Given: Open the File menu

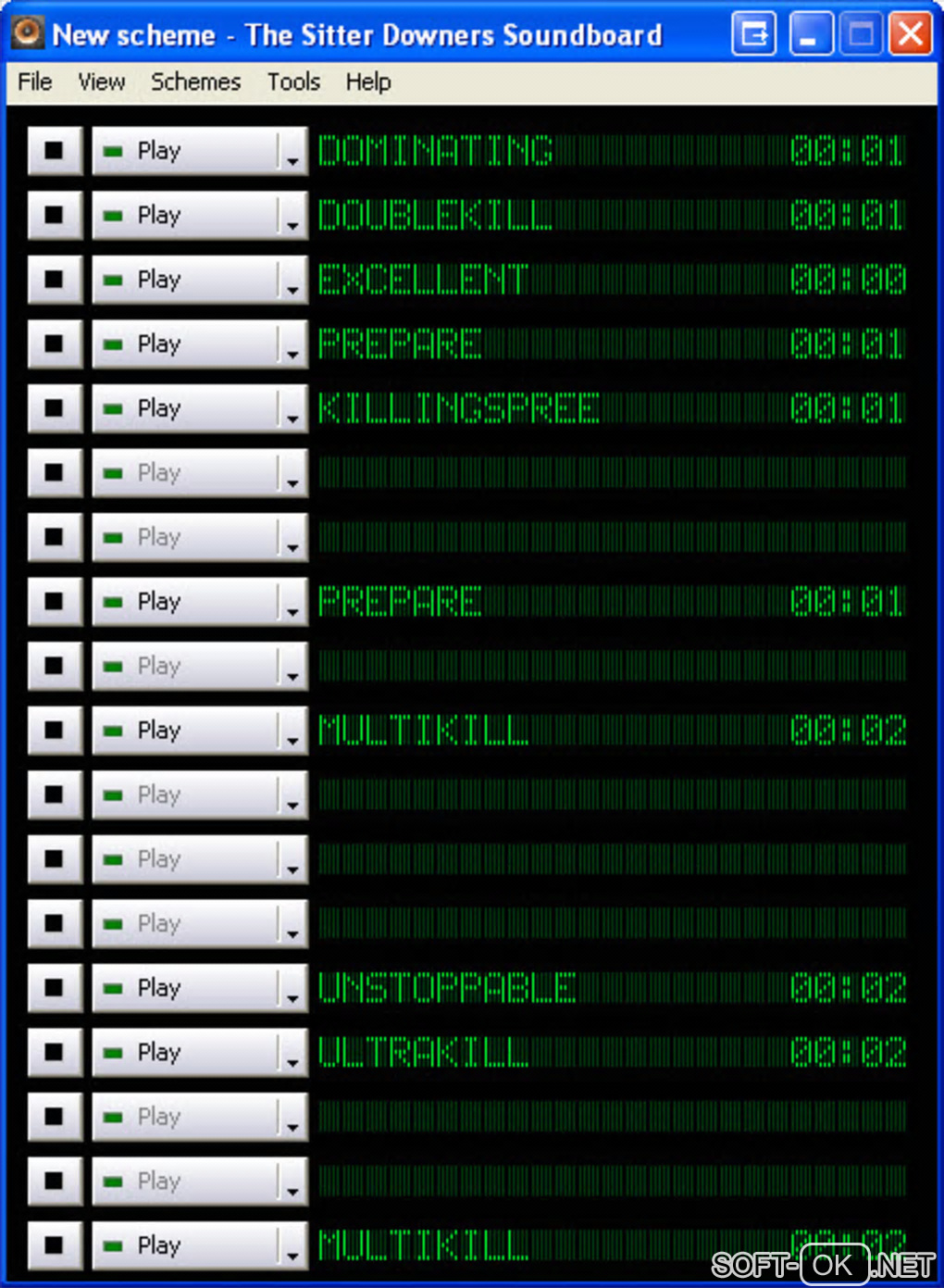Looking at the screenshot, I should coord(34,81).
